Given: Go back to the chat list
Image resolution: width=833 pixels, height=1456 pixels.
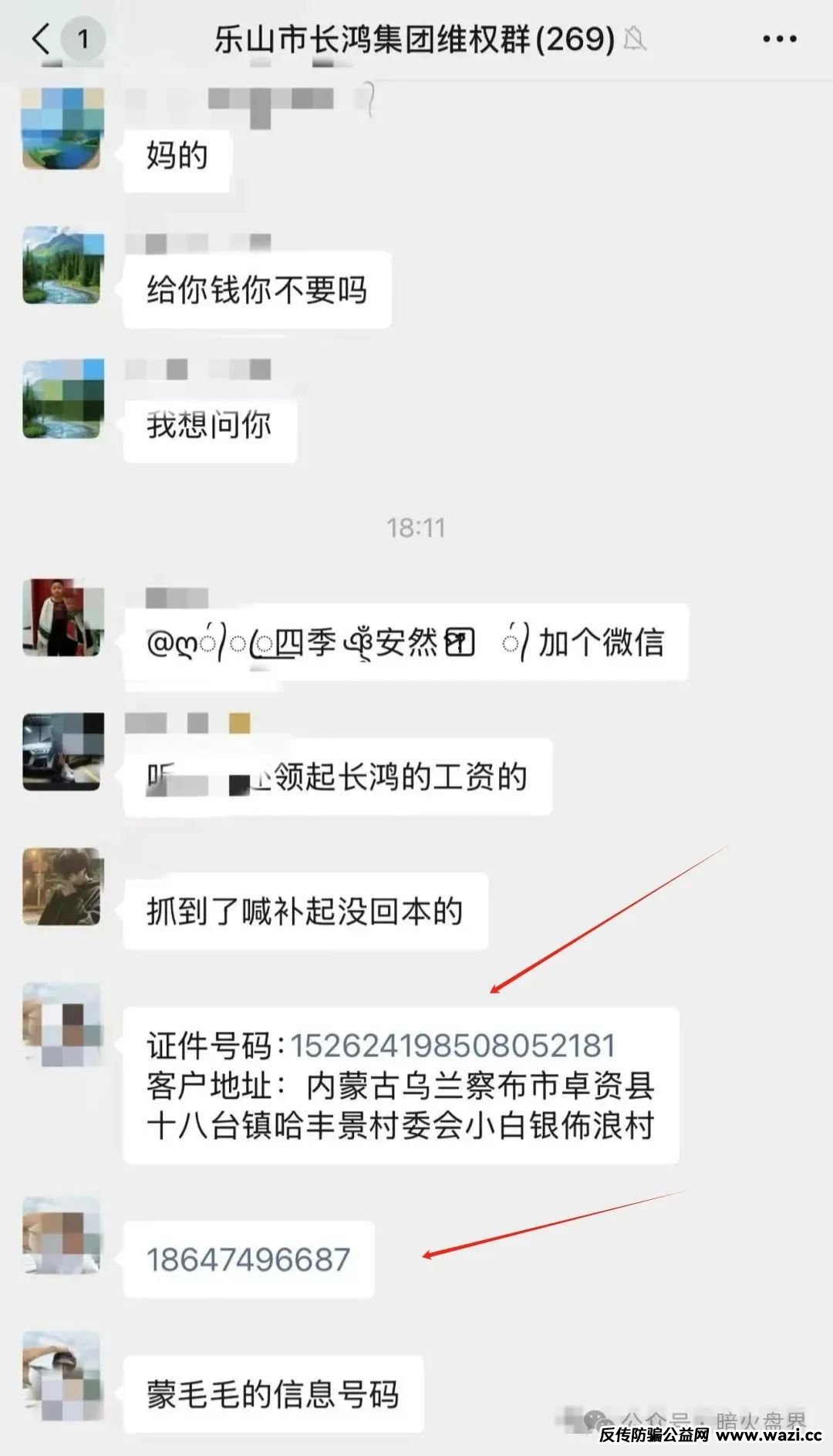Looking at the screenshot, I should pos(42,39).
